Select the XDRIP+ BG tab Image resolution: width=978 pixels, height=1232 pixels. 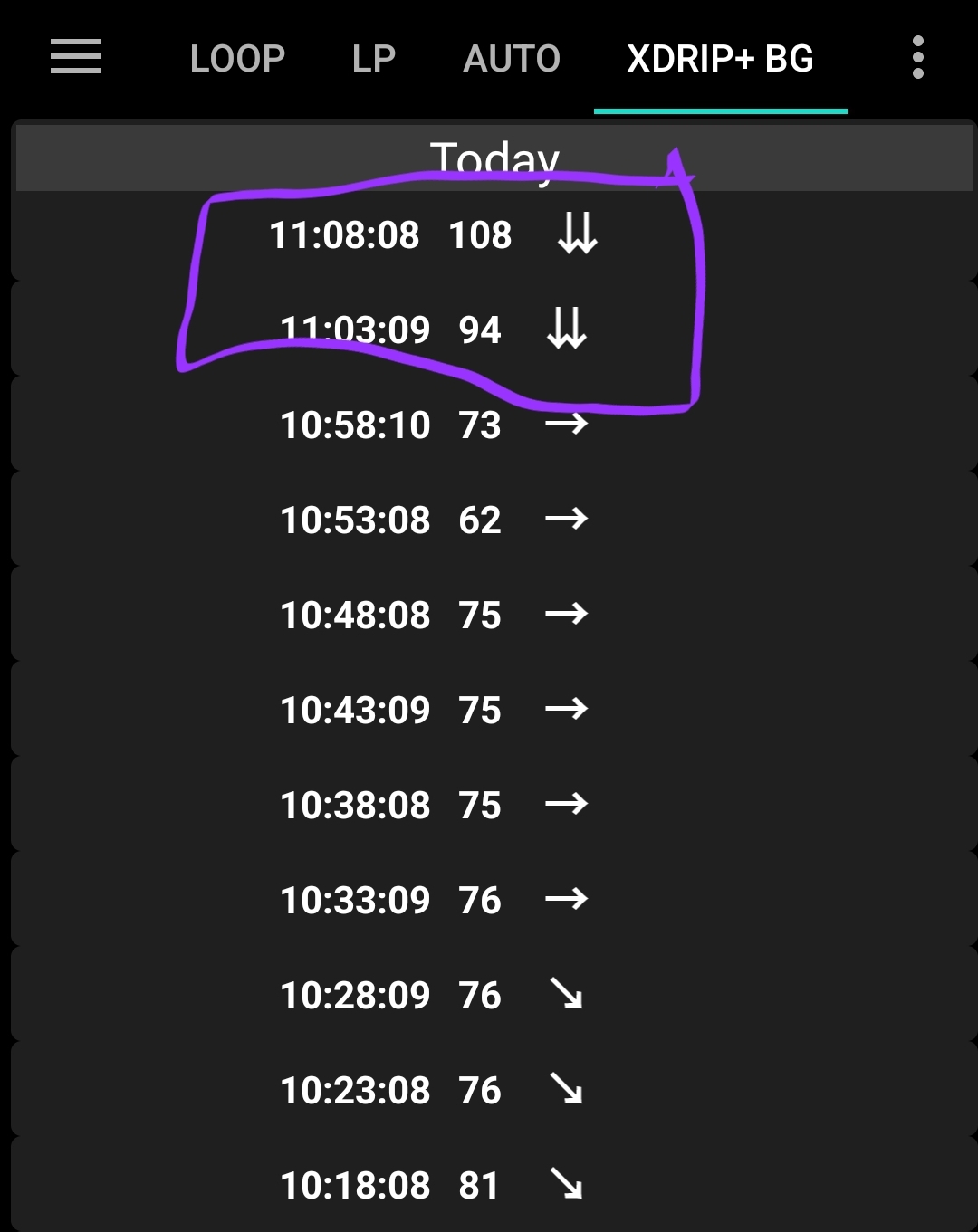[x=720, y=59]
